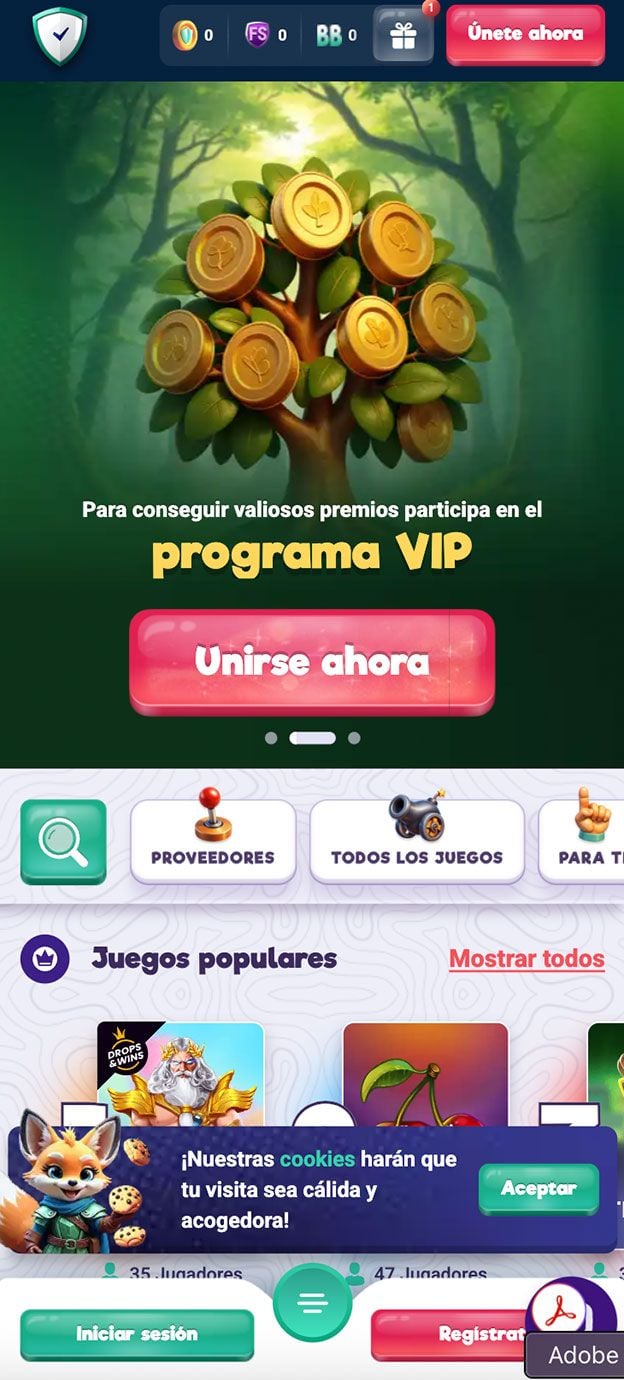624x1380 pixels.
Task: Open the game search magnifier
Action: pos(63,841)
